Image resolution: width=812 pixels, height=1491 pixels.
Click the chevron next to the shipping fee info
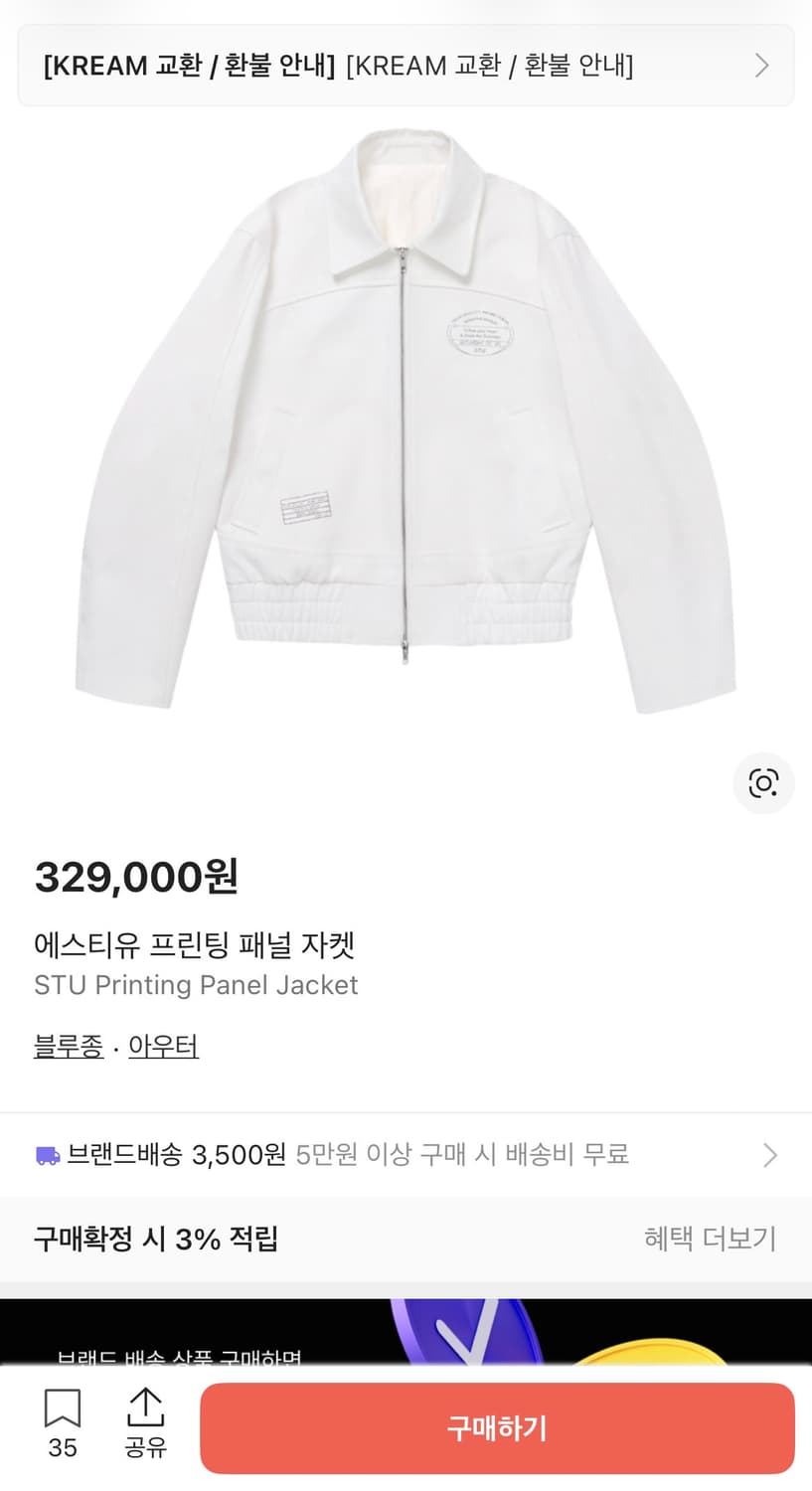769,1154
